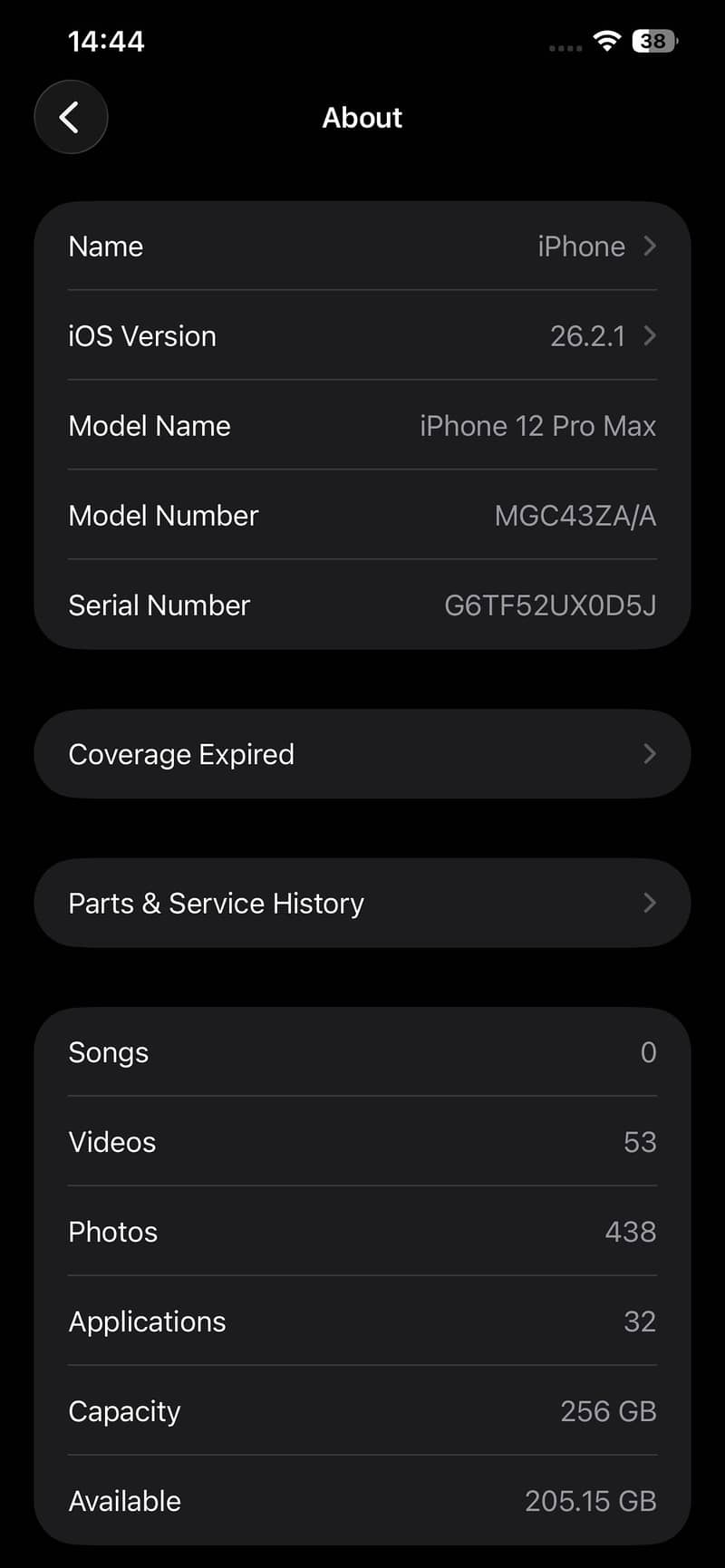The height and width of the screenshot is (1568, 725).
Task: Tap the Coverage Expired row
Action: (362, 753)
